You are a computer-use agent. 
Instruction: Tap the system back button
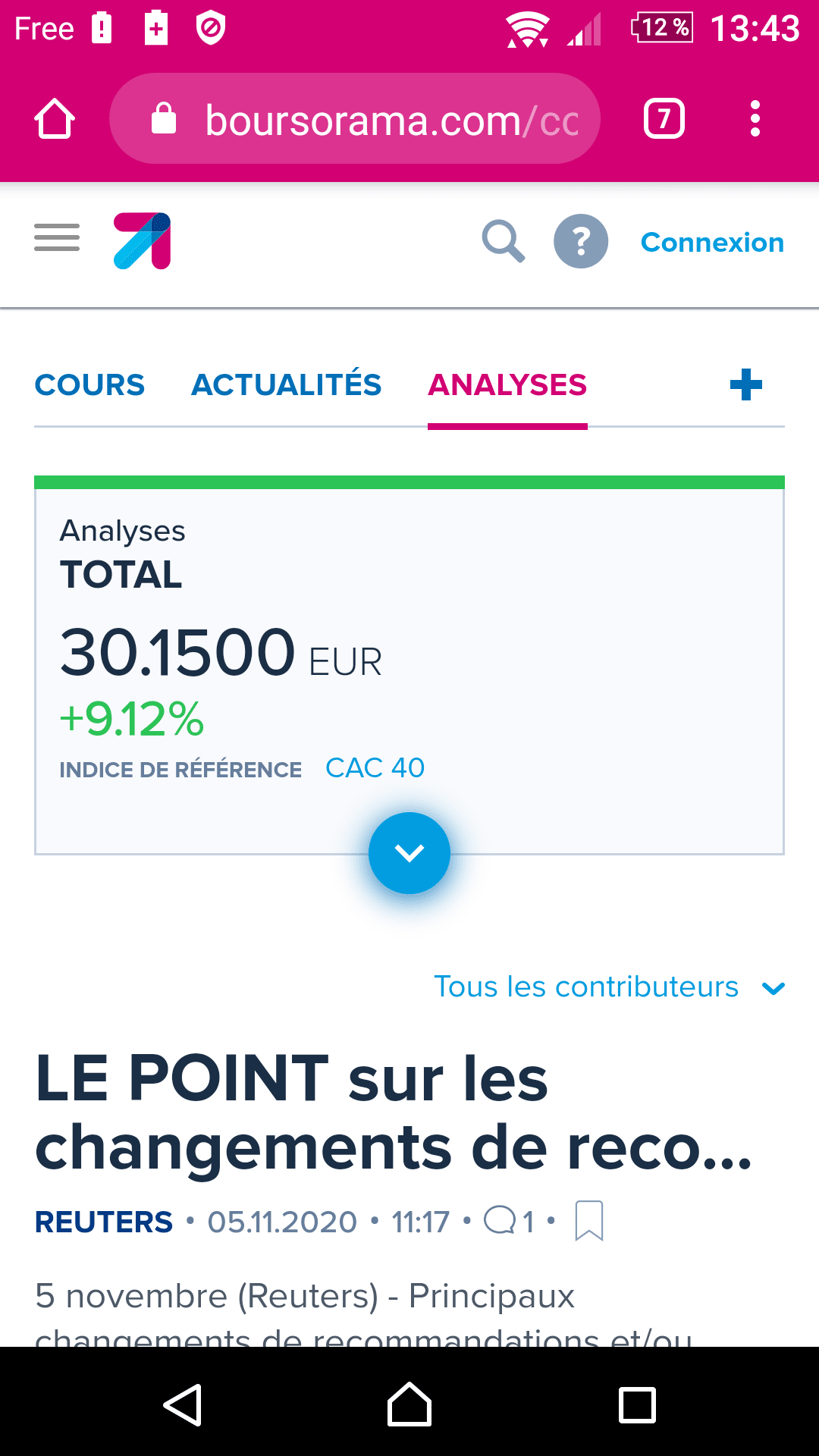[x=183, y=1404]
